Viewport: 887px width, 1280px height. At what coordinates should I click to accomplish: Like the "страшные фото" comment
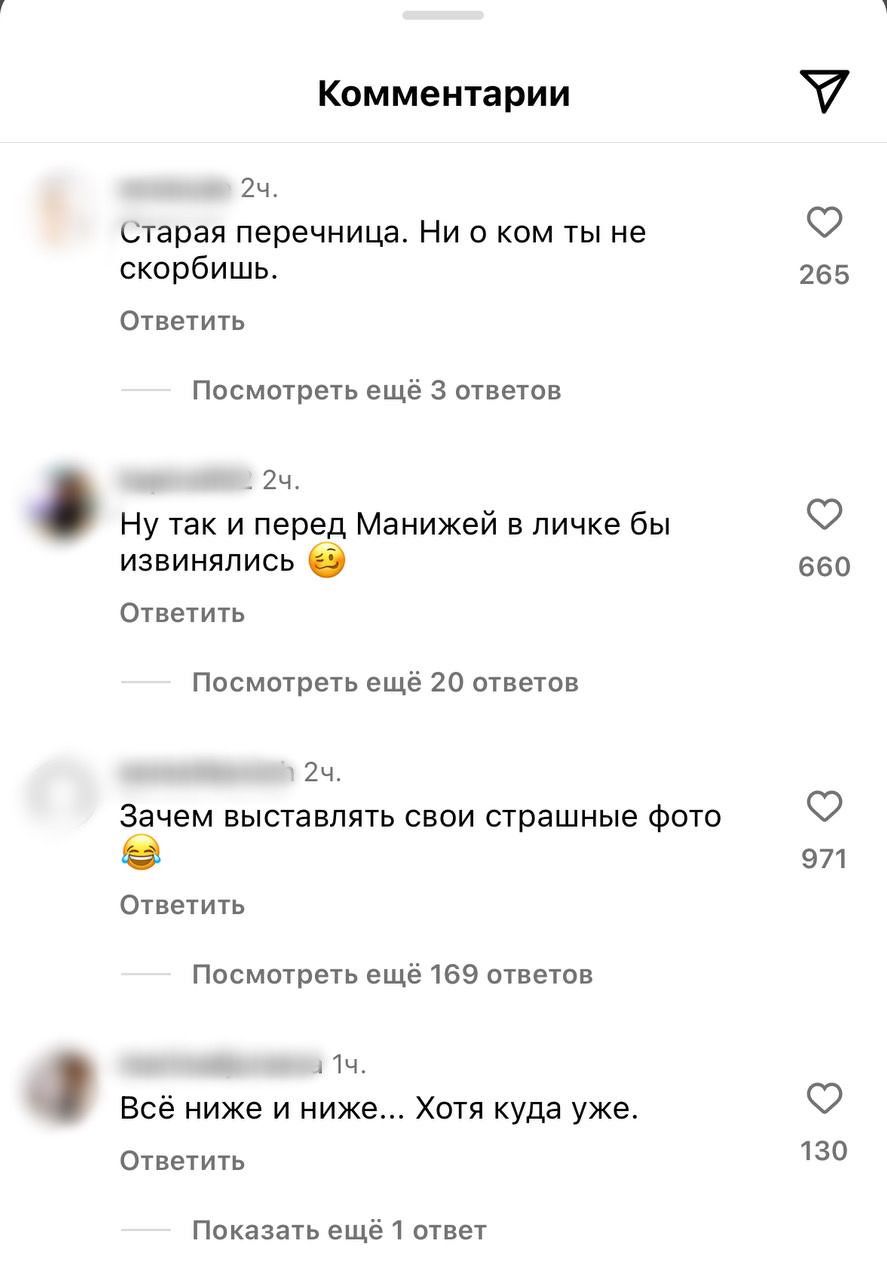[824, 806]
